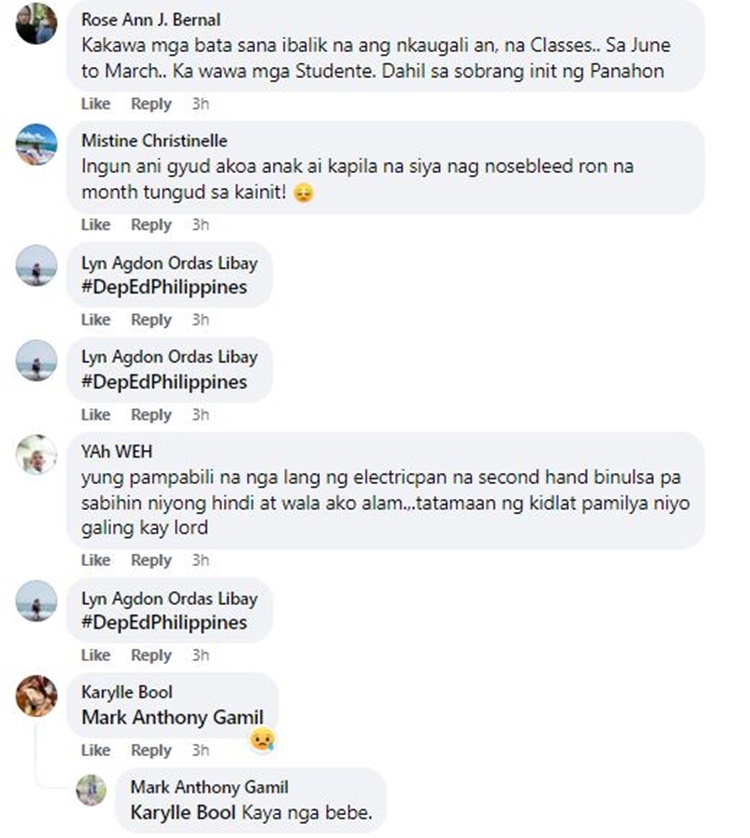This screenshot has height=838, width=750.
Task: Like Karylle Bool's comment
Action: pyautogui.click(x=95, y=750)
